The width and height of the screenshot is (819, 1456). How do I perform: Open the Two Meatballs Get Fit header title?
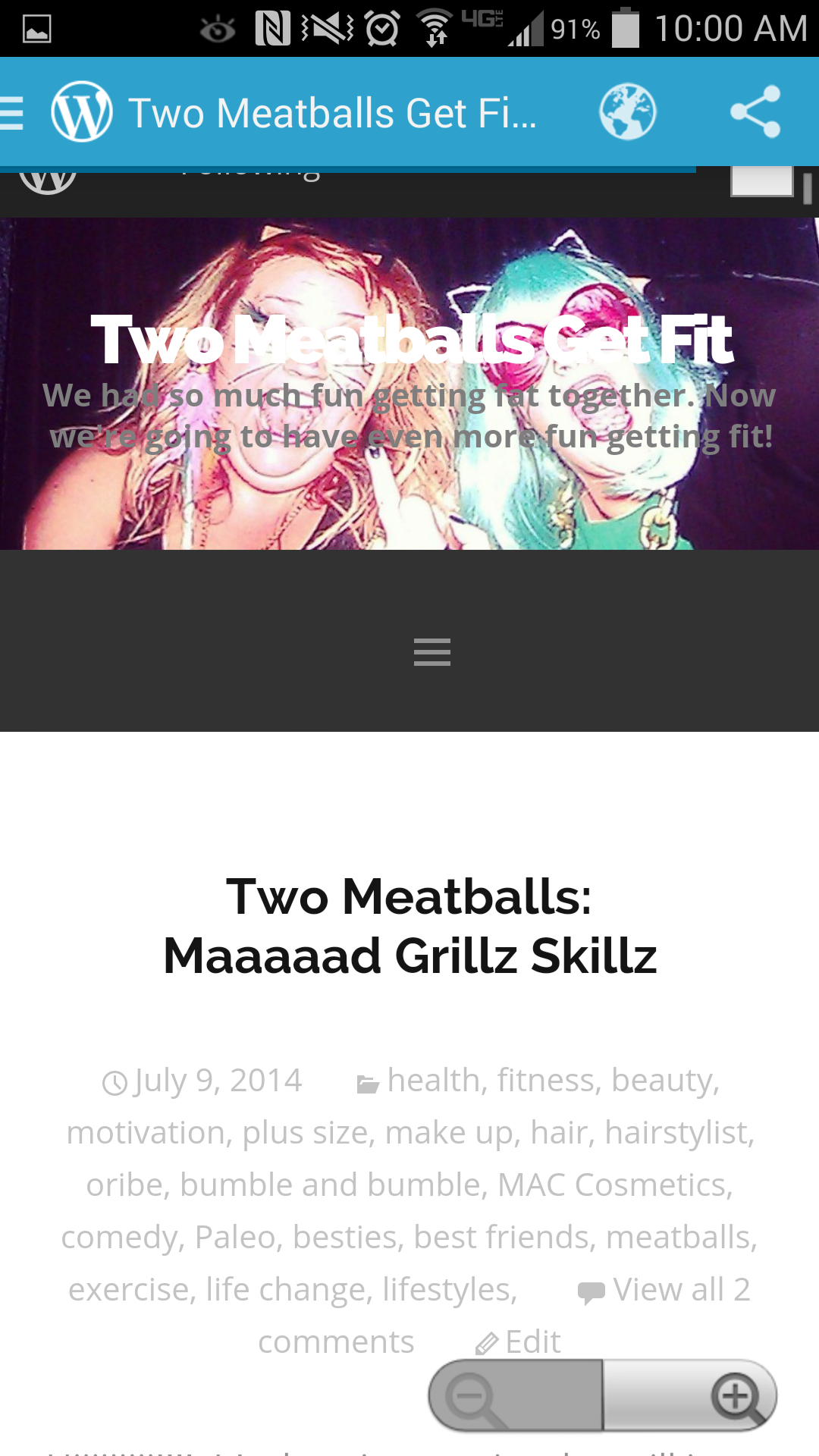coord(411,340)
